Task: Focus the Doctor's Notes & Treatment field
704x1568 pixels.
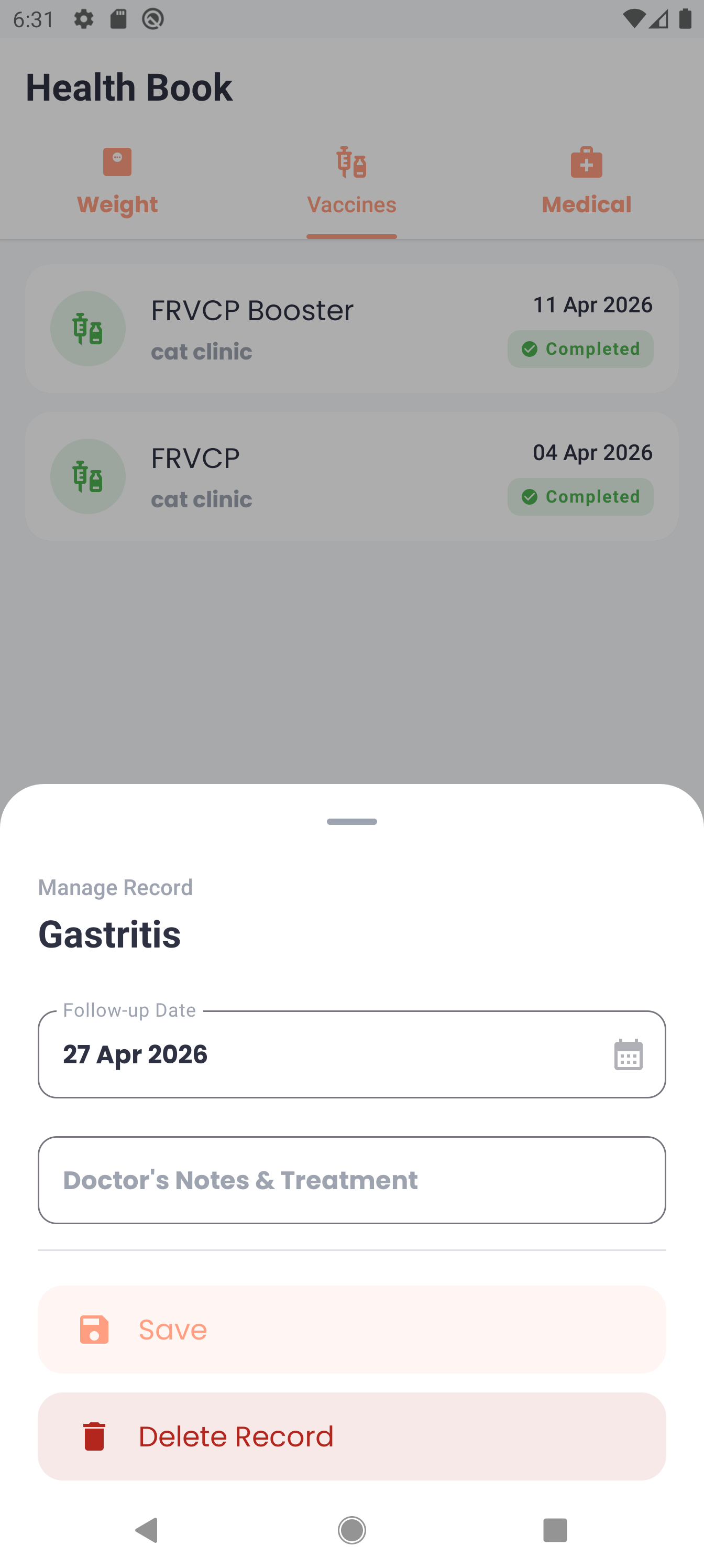Action: 351,1180
